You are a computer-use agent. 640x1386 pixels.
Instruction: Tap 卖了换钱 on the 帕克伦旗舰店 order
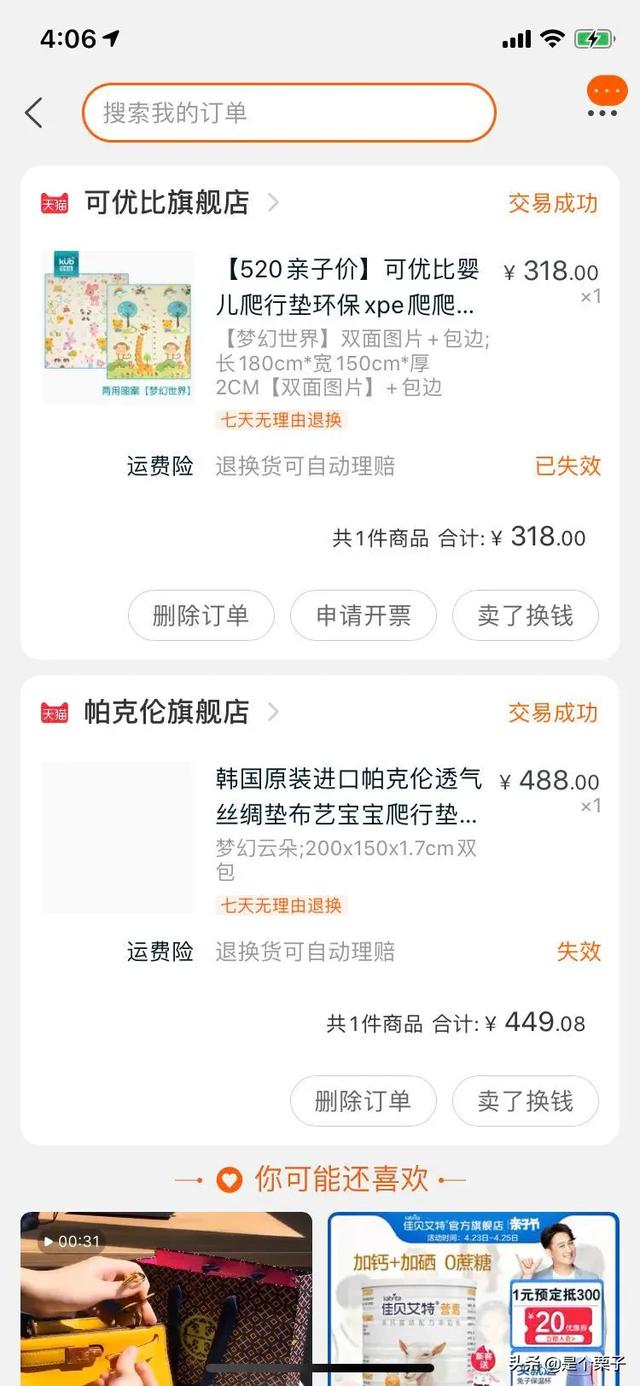click(526, 1101)
